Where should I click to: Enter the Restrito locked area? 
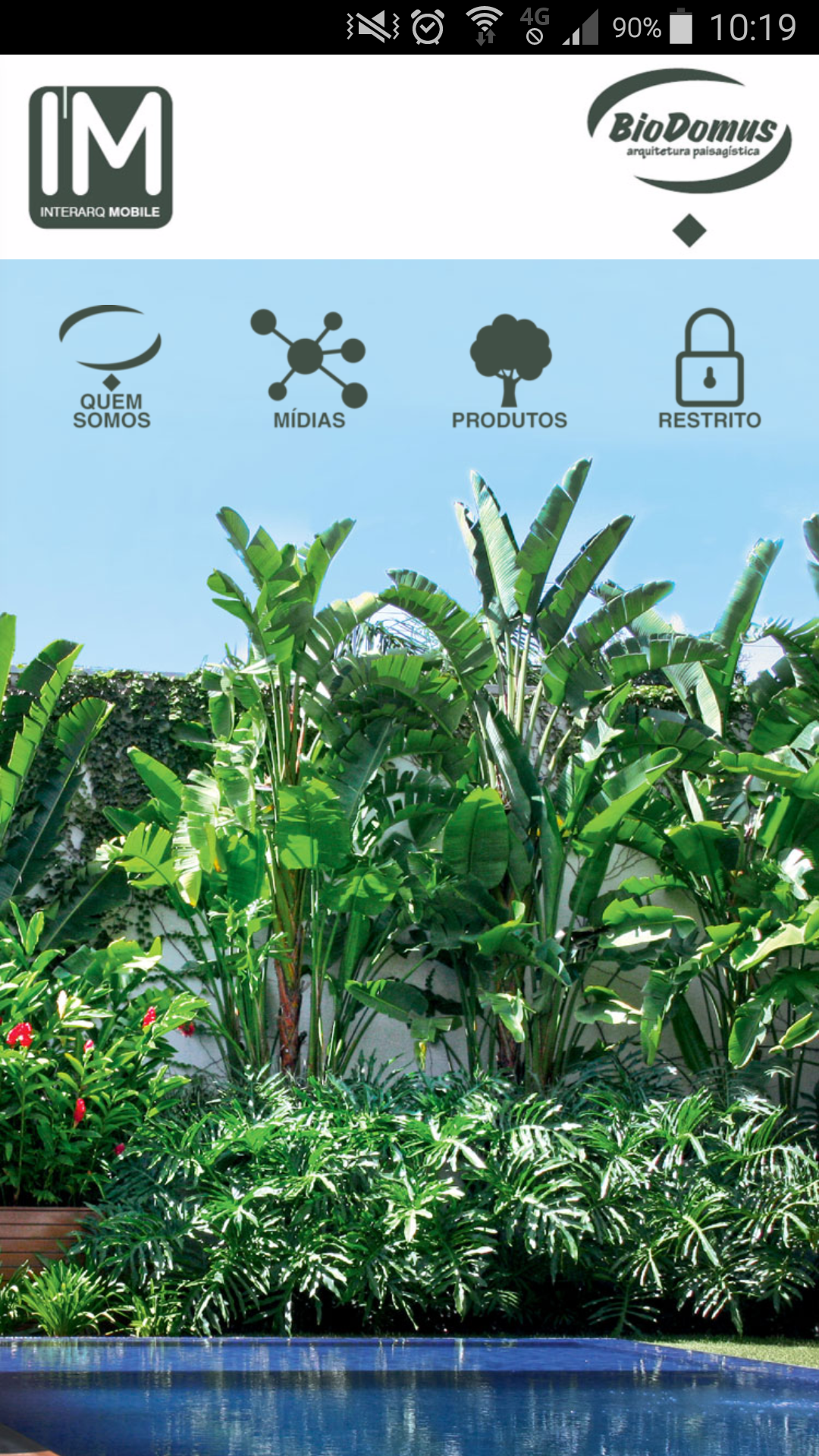click(x=709, y=369)
